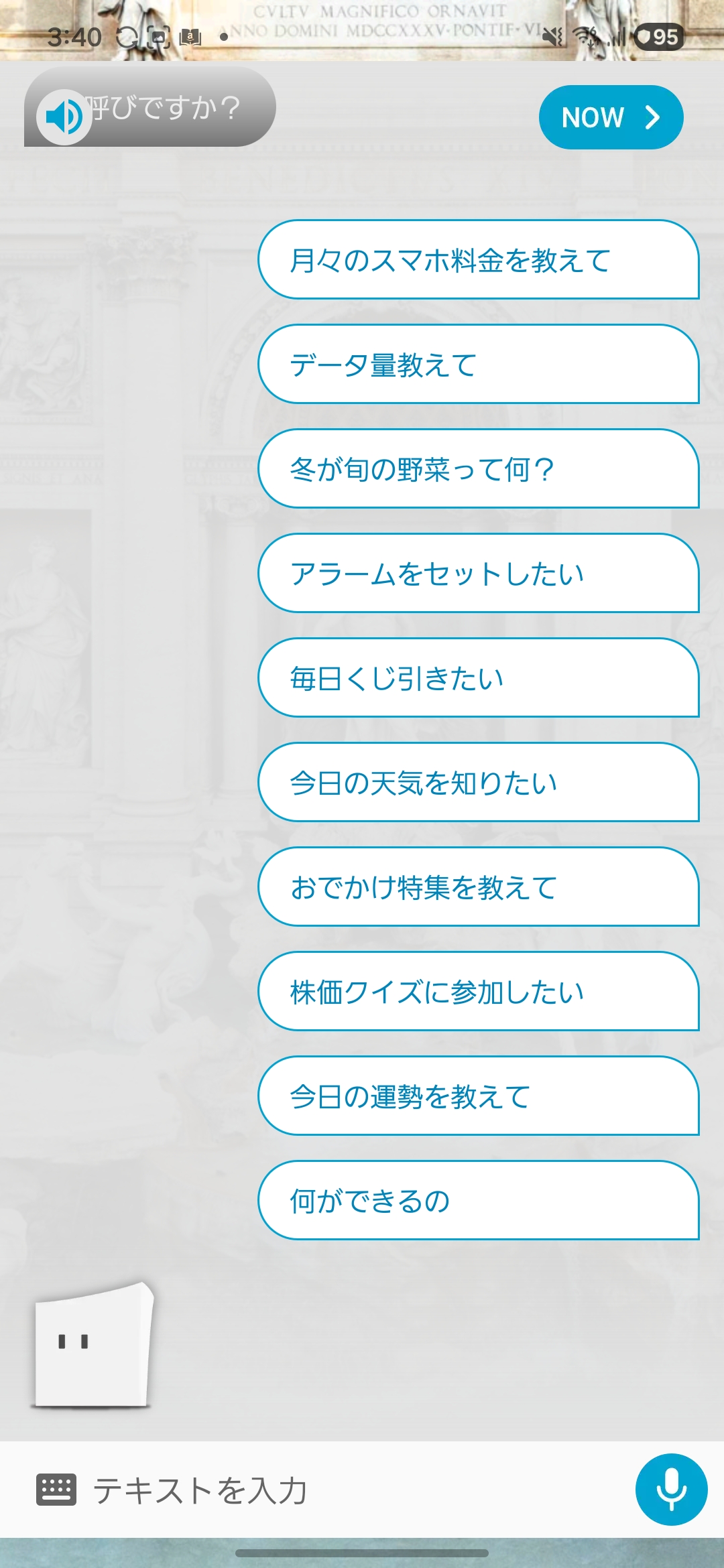Tap the white character avatar
The width and height of the screenshot is (724, 1568).
pyautogui.click(x=93, y=1346)
